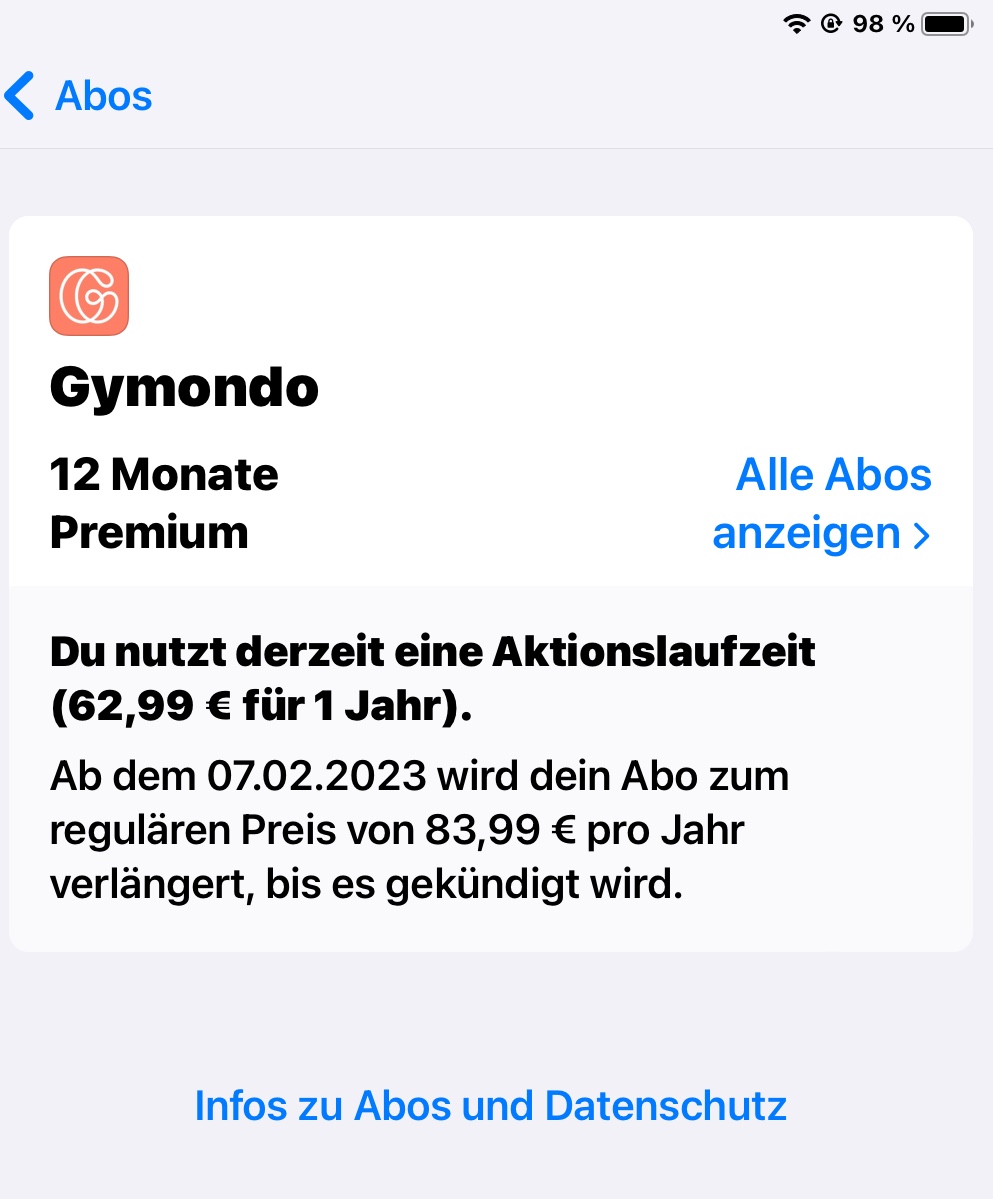Go back to Abos

pos(80,96)
